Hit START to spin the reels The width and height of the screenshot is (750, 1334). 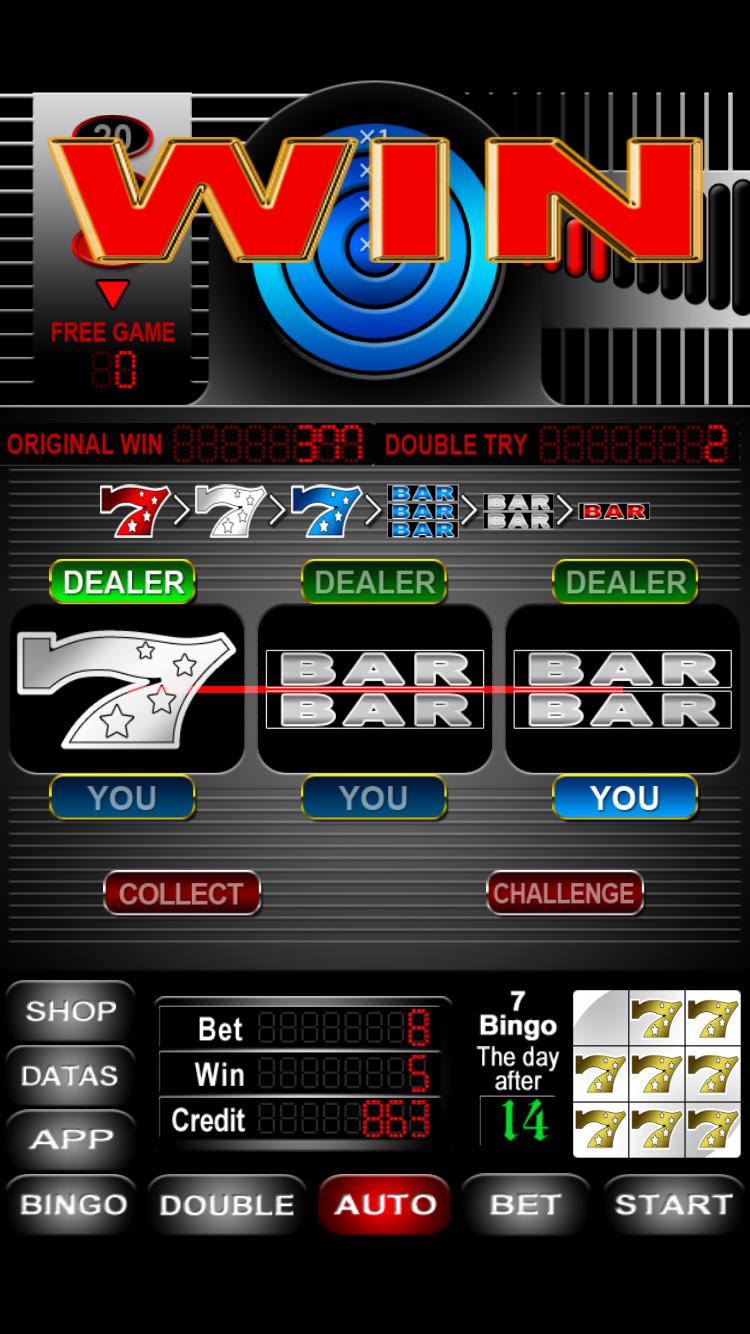click(673, 1204)
